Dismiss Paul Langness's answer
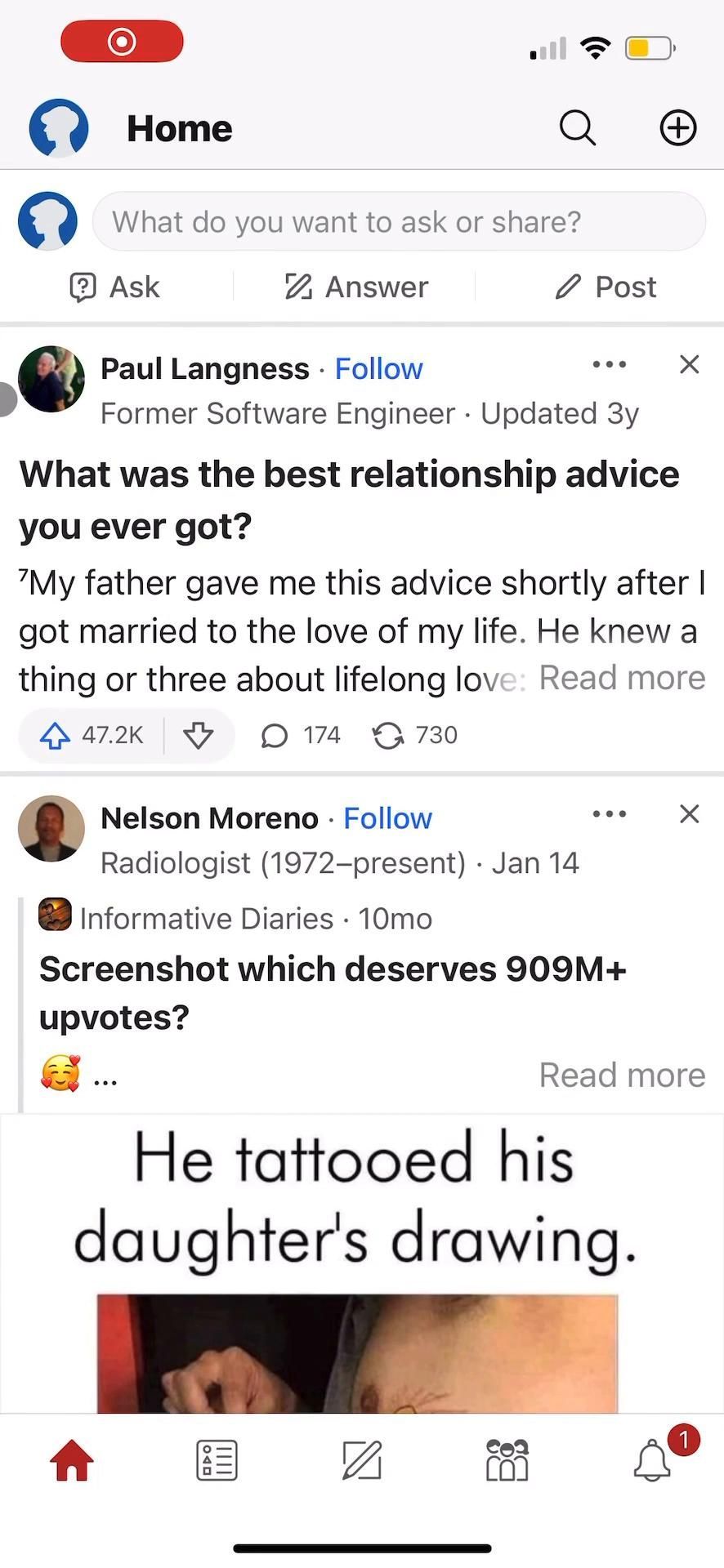Viewport: 724px width, 1568px height. tap(689, 364)
